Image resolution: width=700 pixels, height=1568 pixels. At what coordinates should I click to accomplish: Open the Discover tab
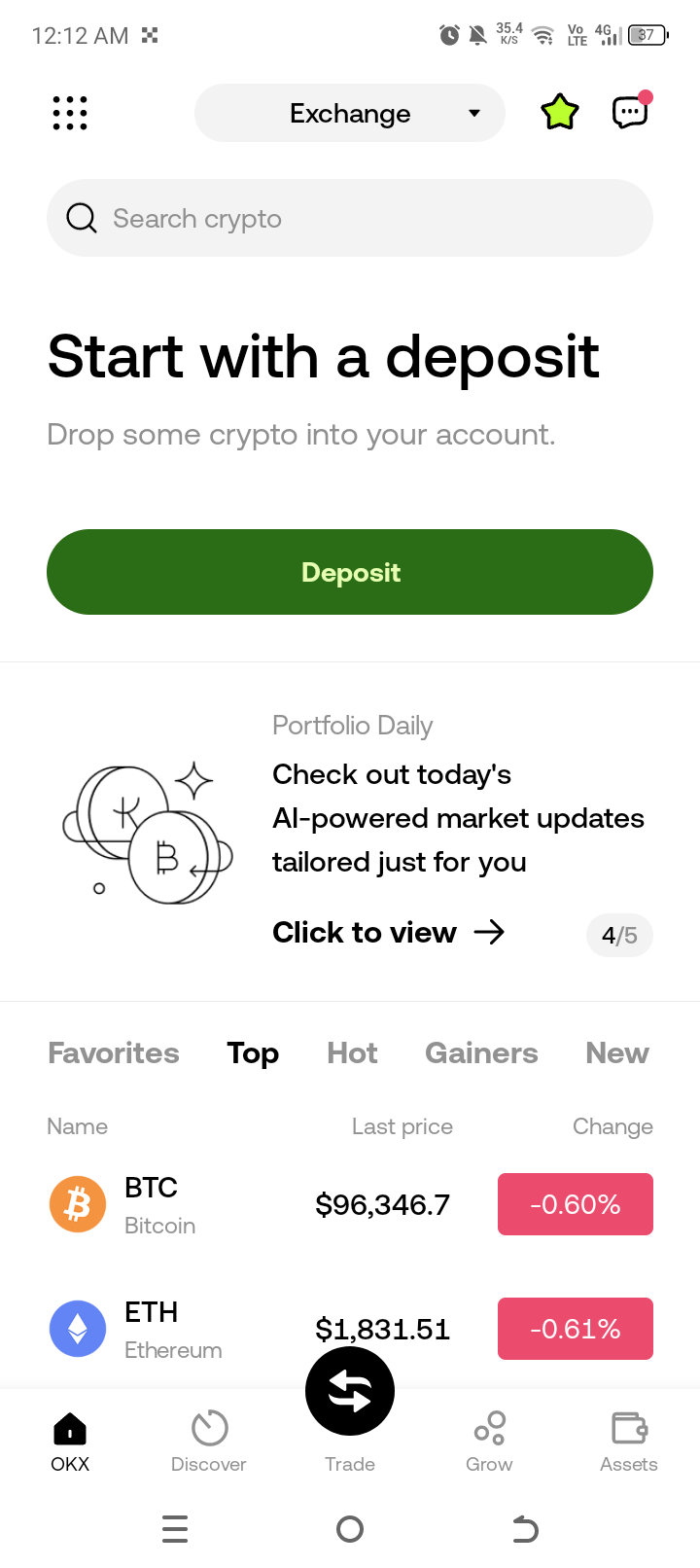point(209,1441)
